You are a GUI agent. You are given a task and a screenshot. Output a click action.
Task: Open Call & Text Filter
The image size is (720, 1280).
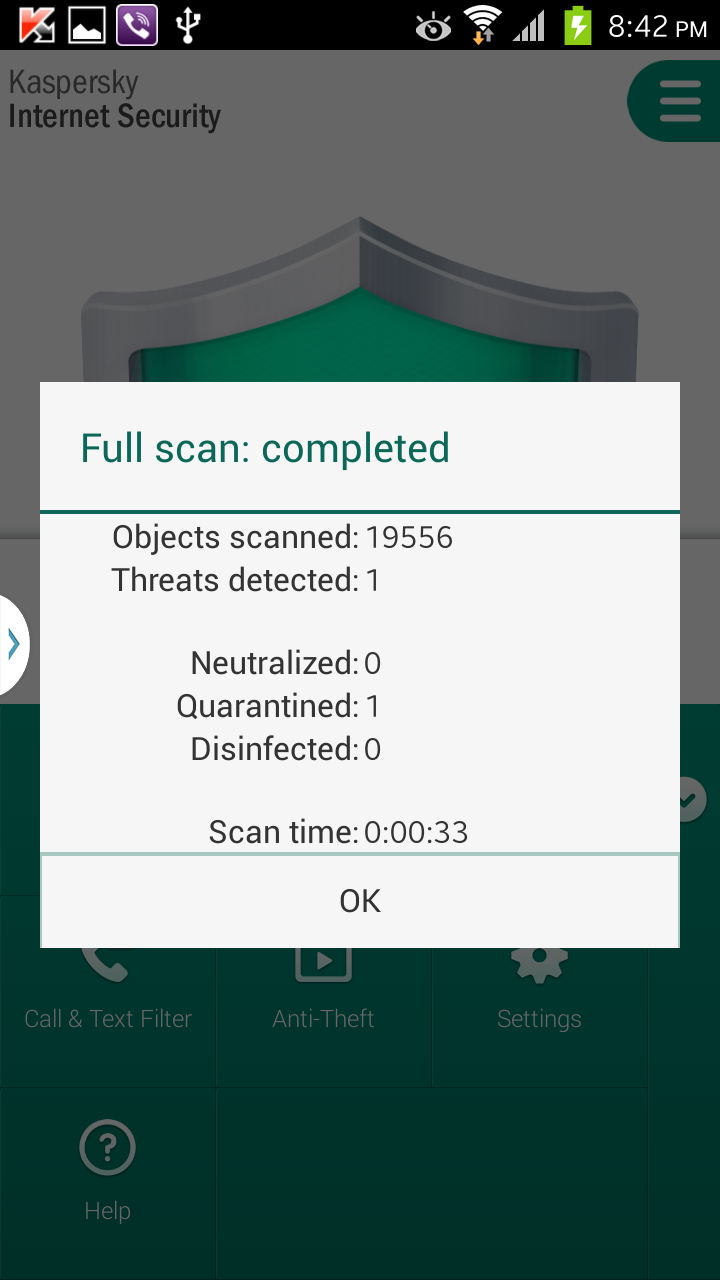108,1000
